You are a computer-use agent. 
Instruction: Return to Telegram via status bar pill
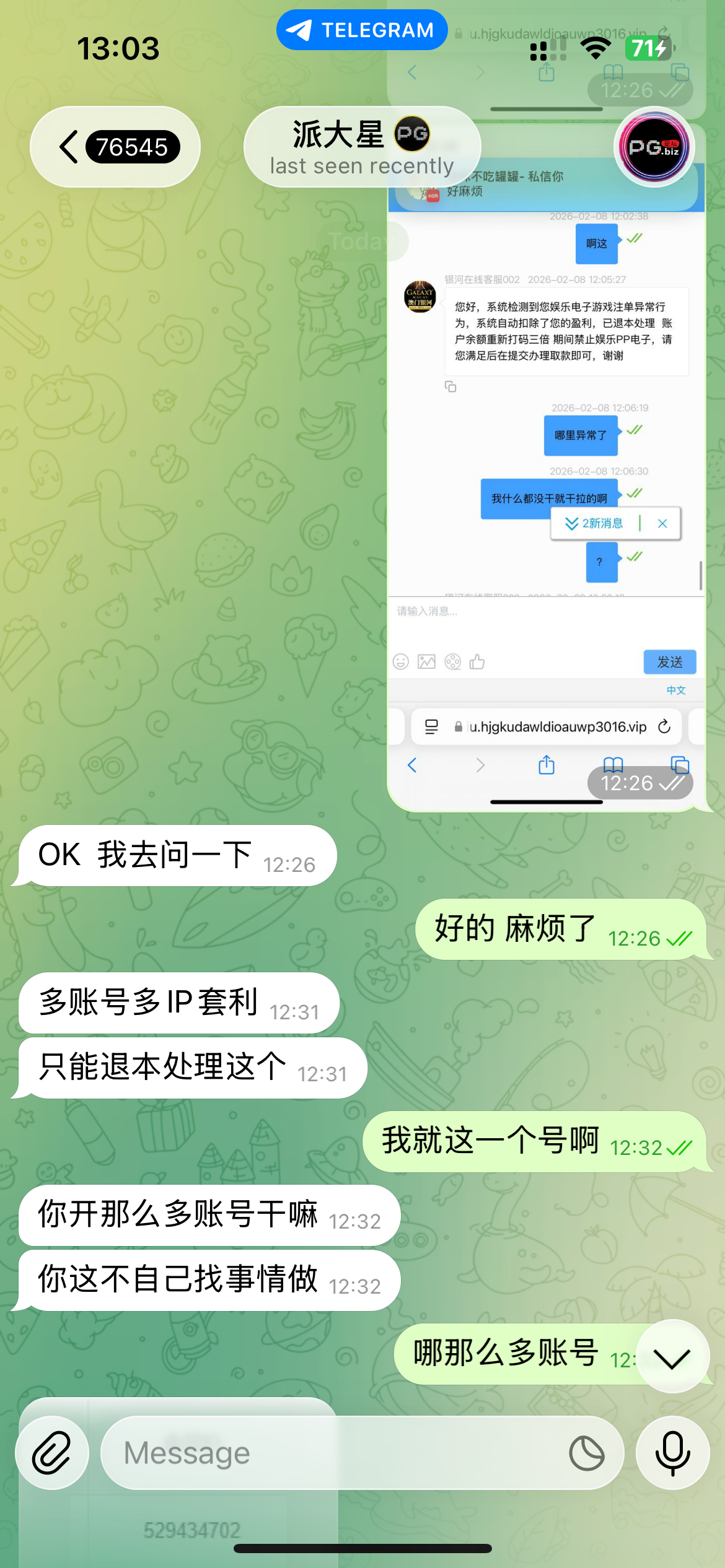tap(362, 30)
